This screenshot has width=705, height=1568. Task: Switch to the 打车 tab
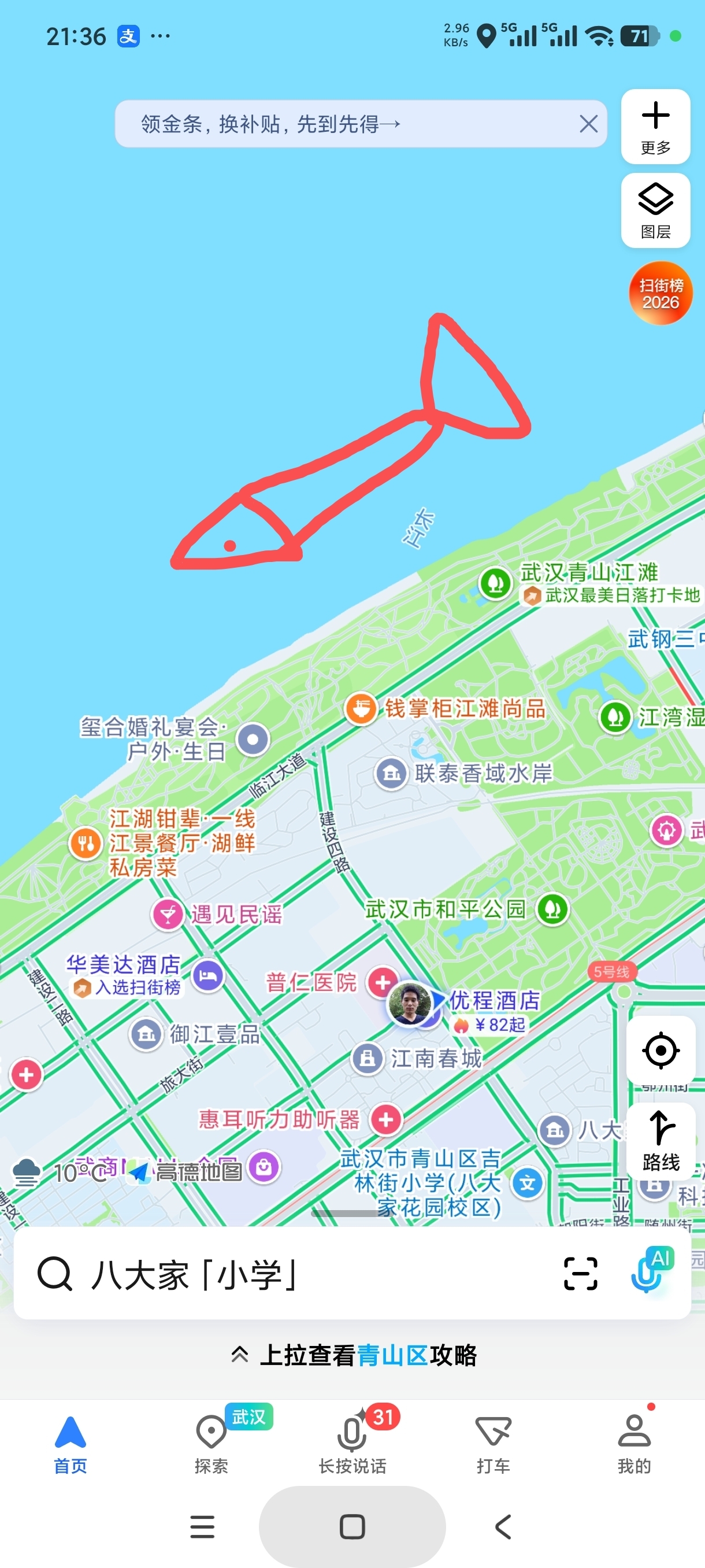click(x=493, y=1443)
